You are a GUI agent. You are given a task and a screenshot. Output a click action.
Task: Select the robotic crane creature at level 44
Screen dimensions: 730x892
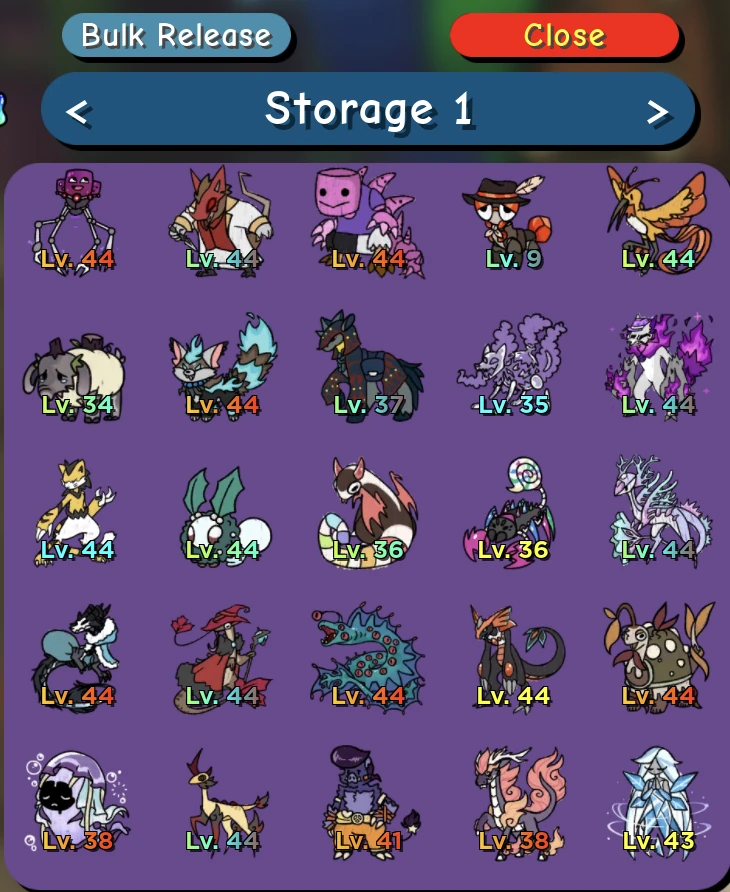[80, 215]
